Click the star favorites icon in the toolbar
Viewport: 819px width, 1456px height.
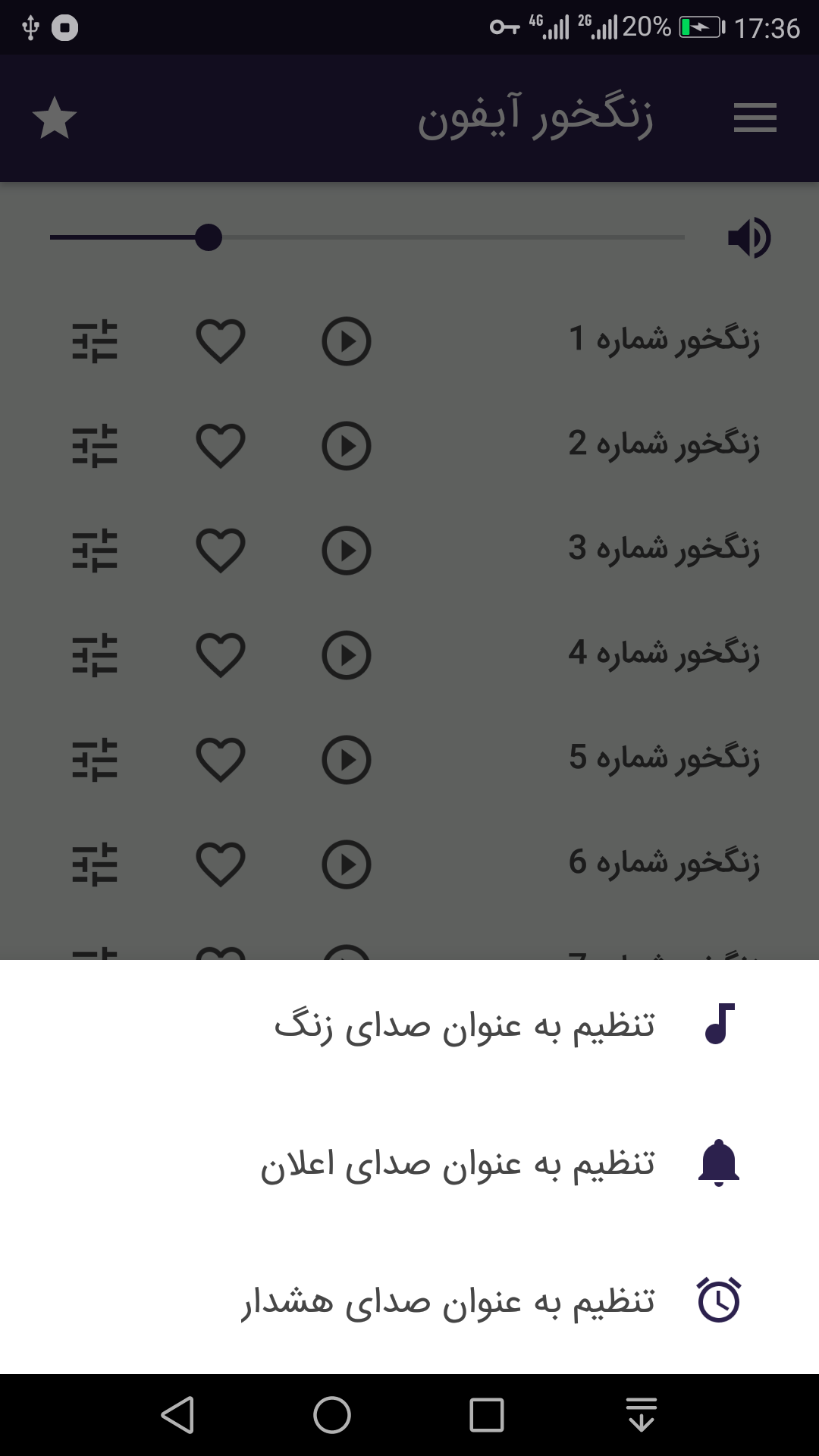tap(55, 118)
